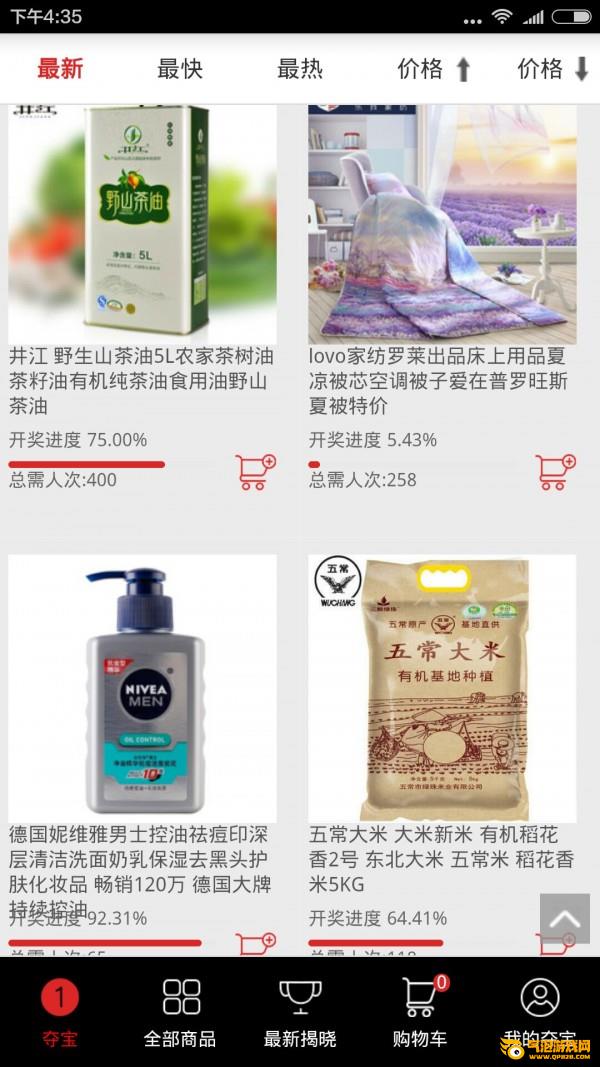
Task: Open the 购物车 tab
Action: pyautogui.click(x=420, y=1013)
